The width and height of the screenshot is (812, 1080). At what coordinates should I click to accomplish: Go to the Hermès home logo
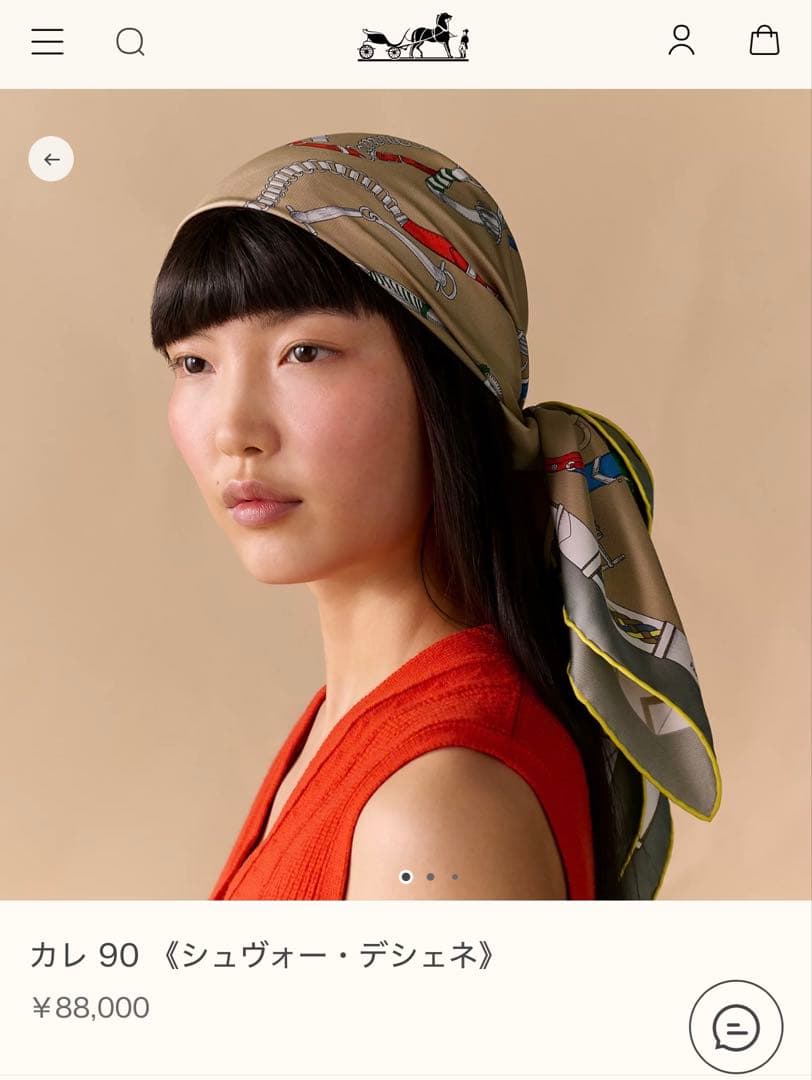coord(413,38)
